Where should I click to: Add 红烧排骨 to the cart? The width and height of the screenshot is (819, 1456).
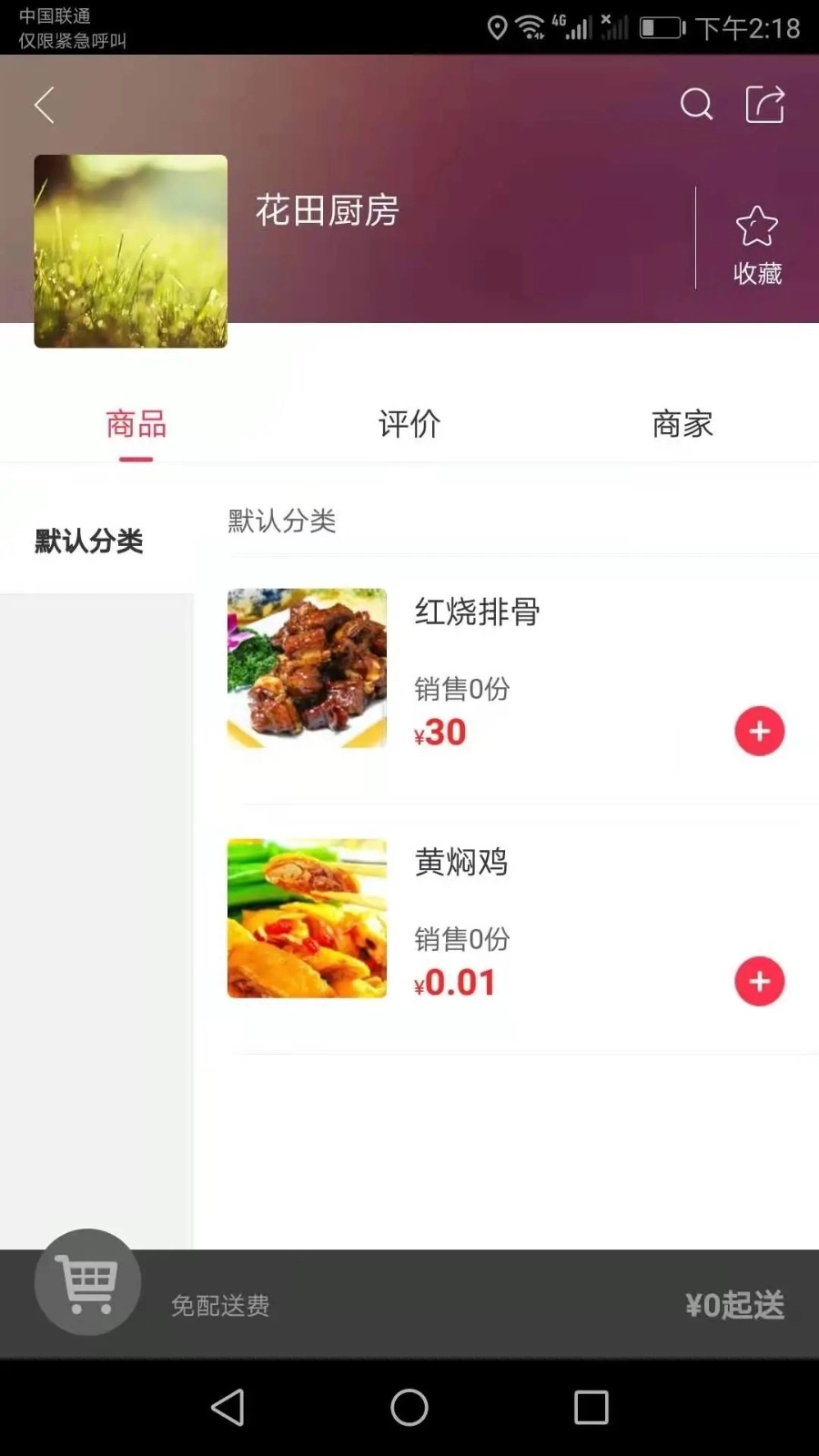tap(759, 731)
